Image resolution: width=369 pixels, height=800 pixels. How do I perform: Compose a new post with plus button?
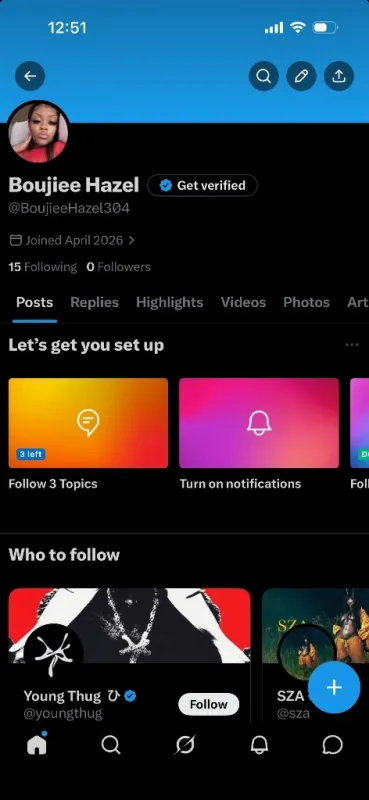pyautogui.click(x=334, y=687)
